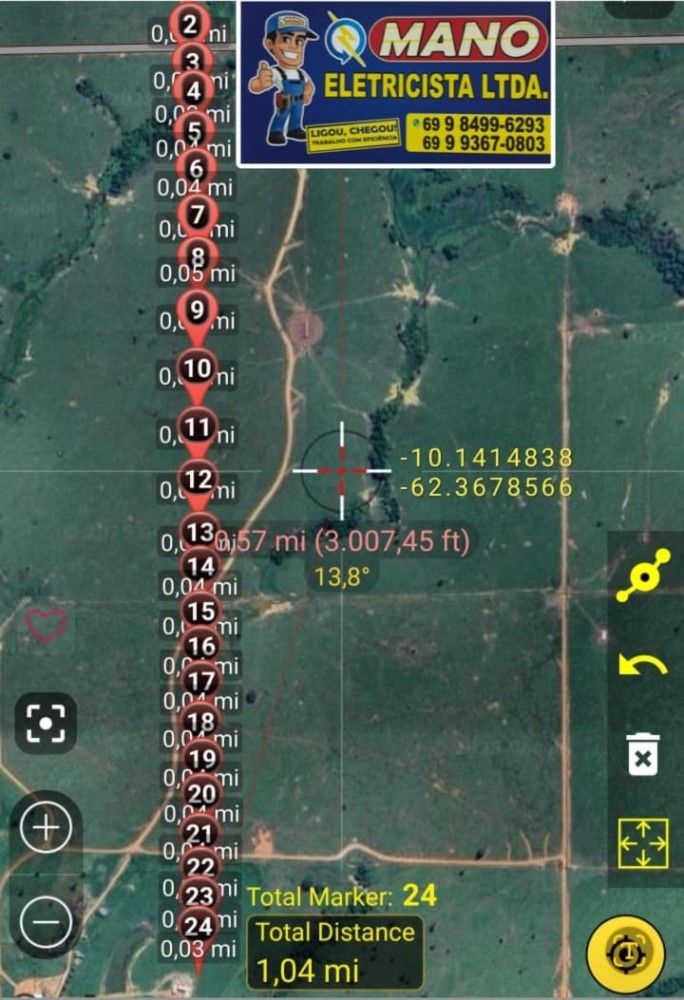The width and height of the screenshot is (684, 1000).
Task: Select marker number 24 on the route
Action: point(199,926)
